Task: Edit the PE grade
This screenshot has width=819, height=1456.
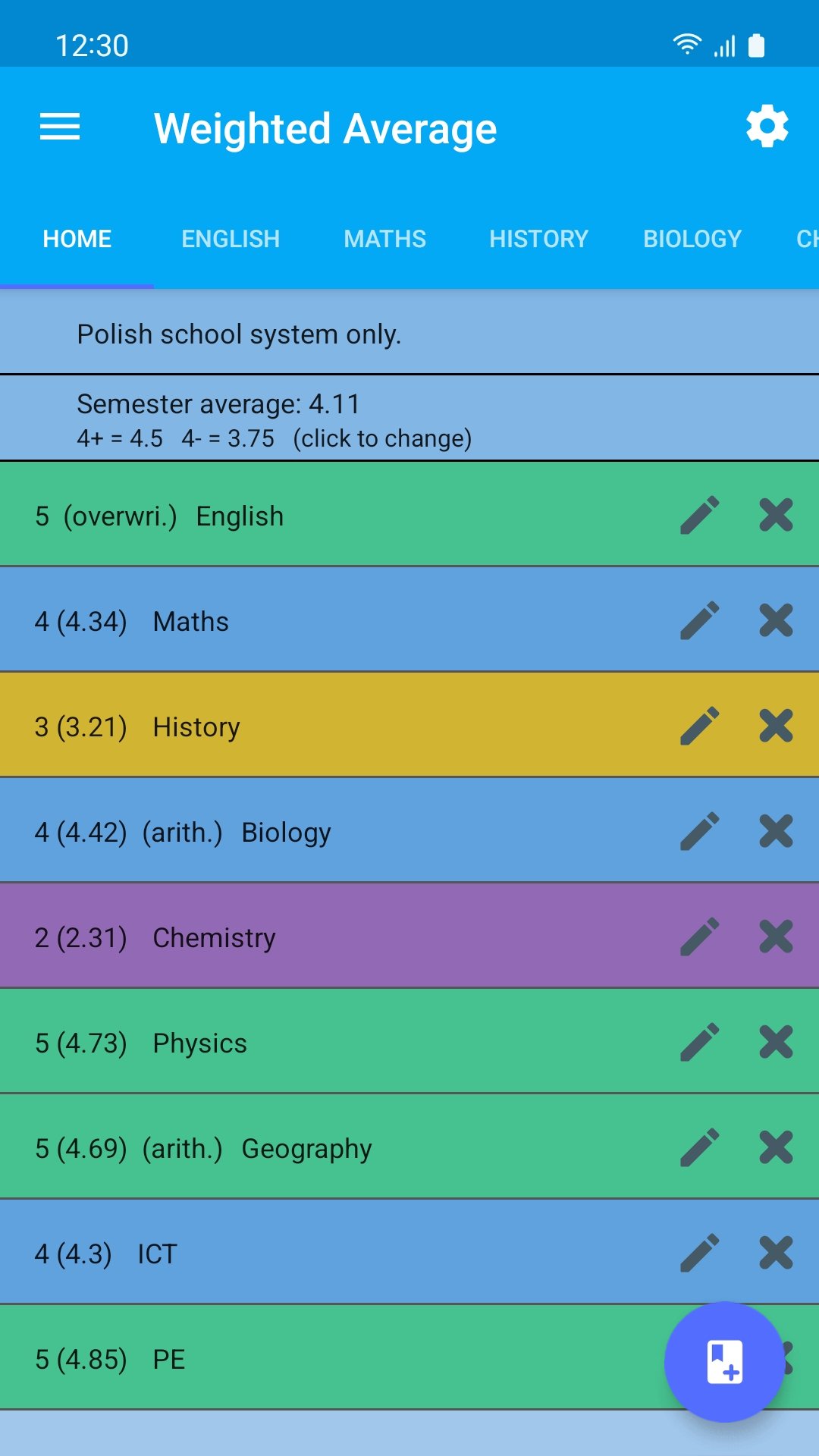Action: pos(699,1358)
